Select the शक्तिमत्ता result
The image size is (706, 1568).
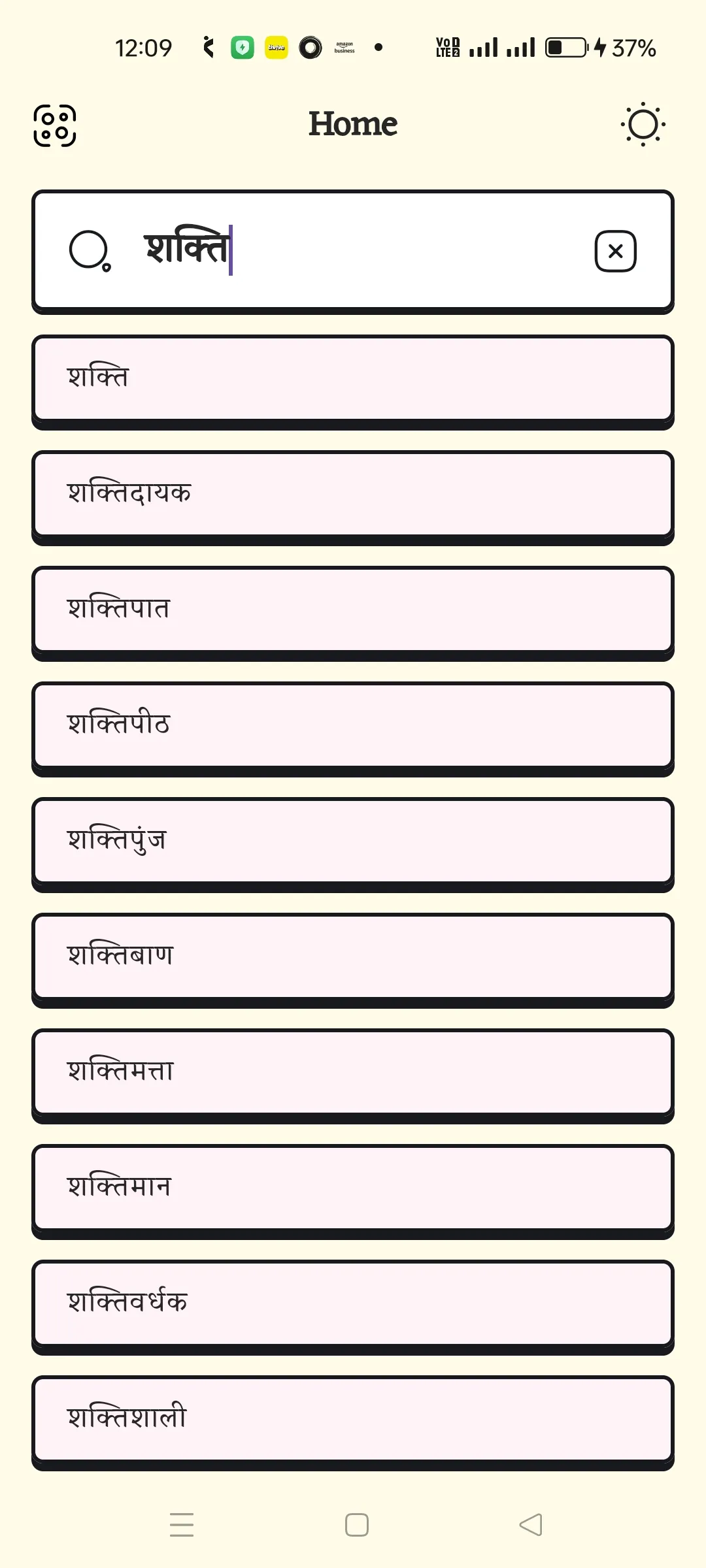coord(353,1071)
